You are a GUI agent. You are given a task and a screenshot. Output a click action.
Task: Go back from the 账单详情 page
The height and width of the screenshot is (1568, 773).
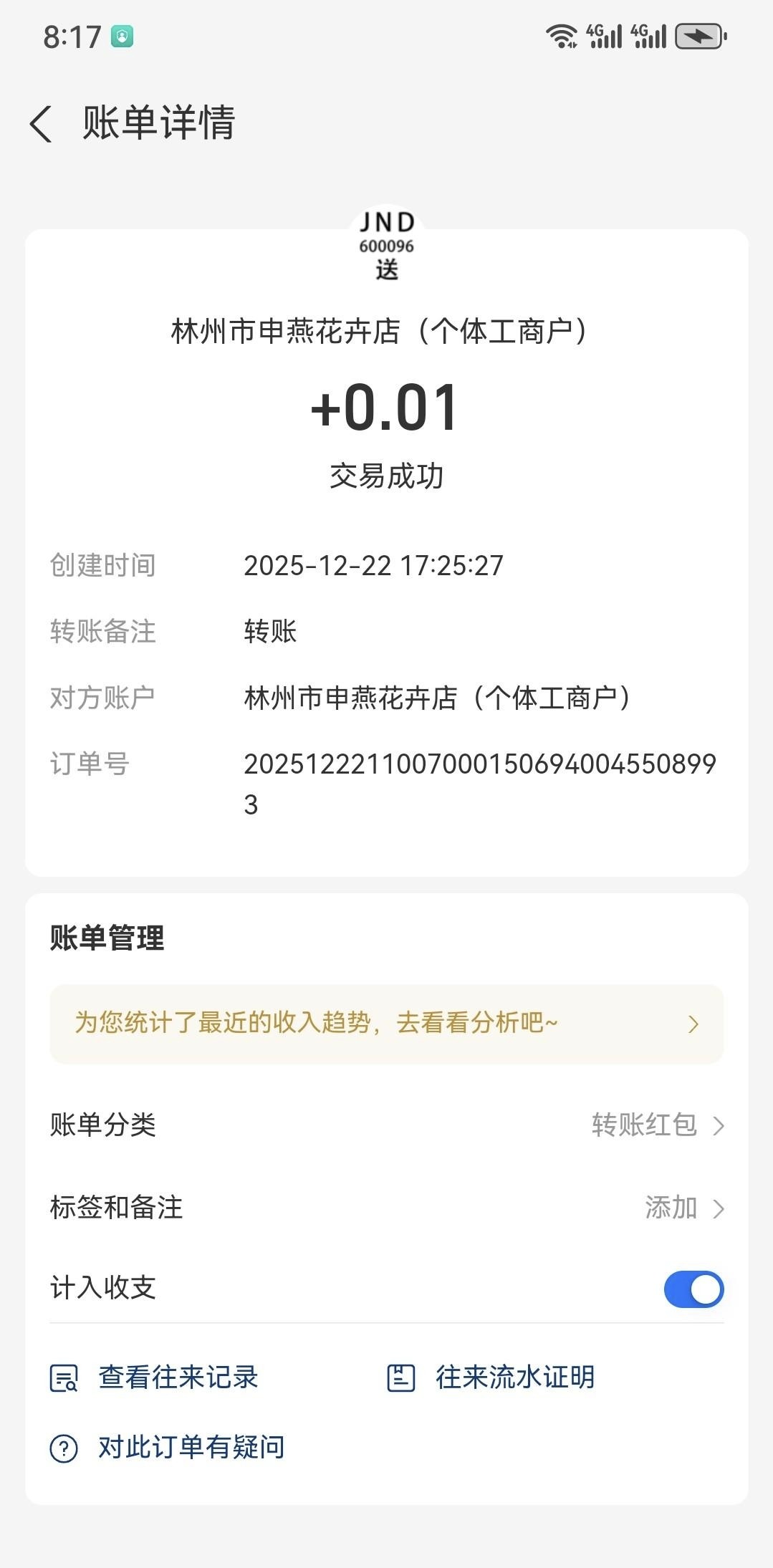pos(42,123)
